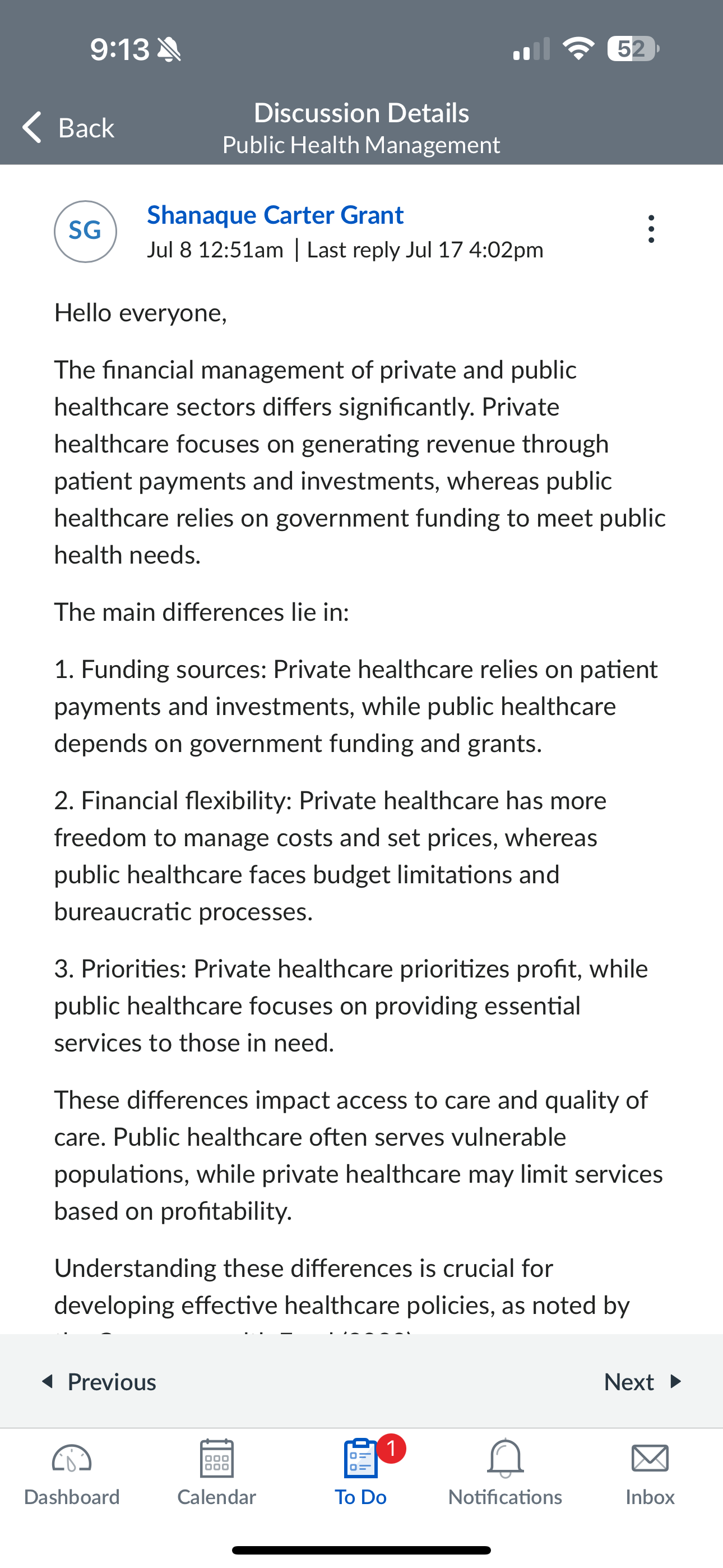Open the Calendar tab
The image size is (723, 1568).
(217, 1473)
